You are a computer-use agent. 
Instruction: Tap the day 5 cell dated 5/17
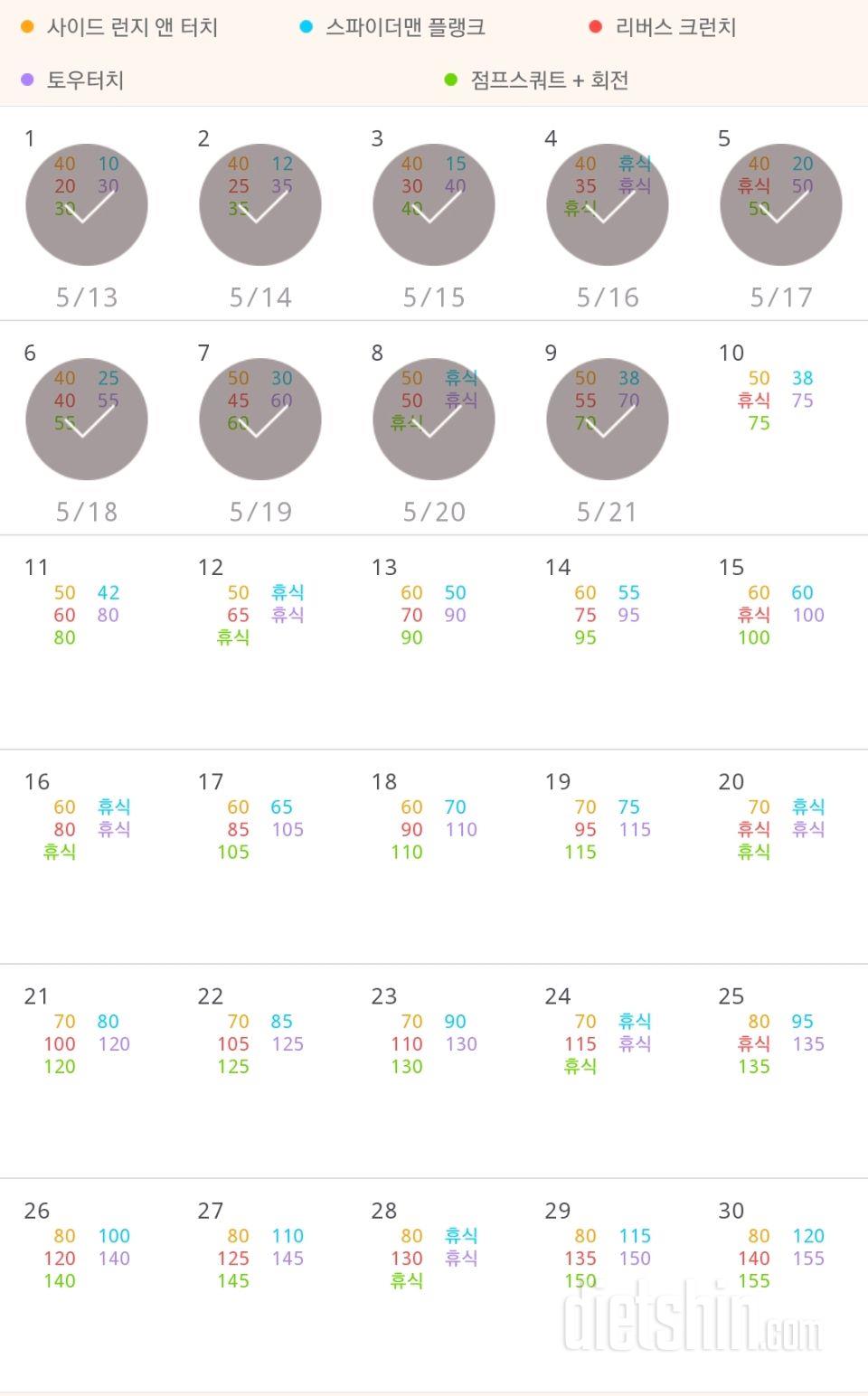pyautogui.click(x=781, y=212)
